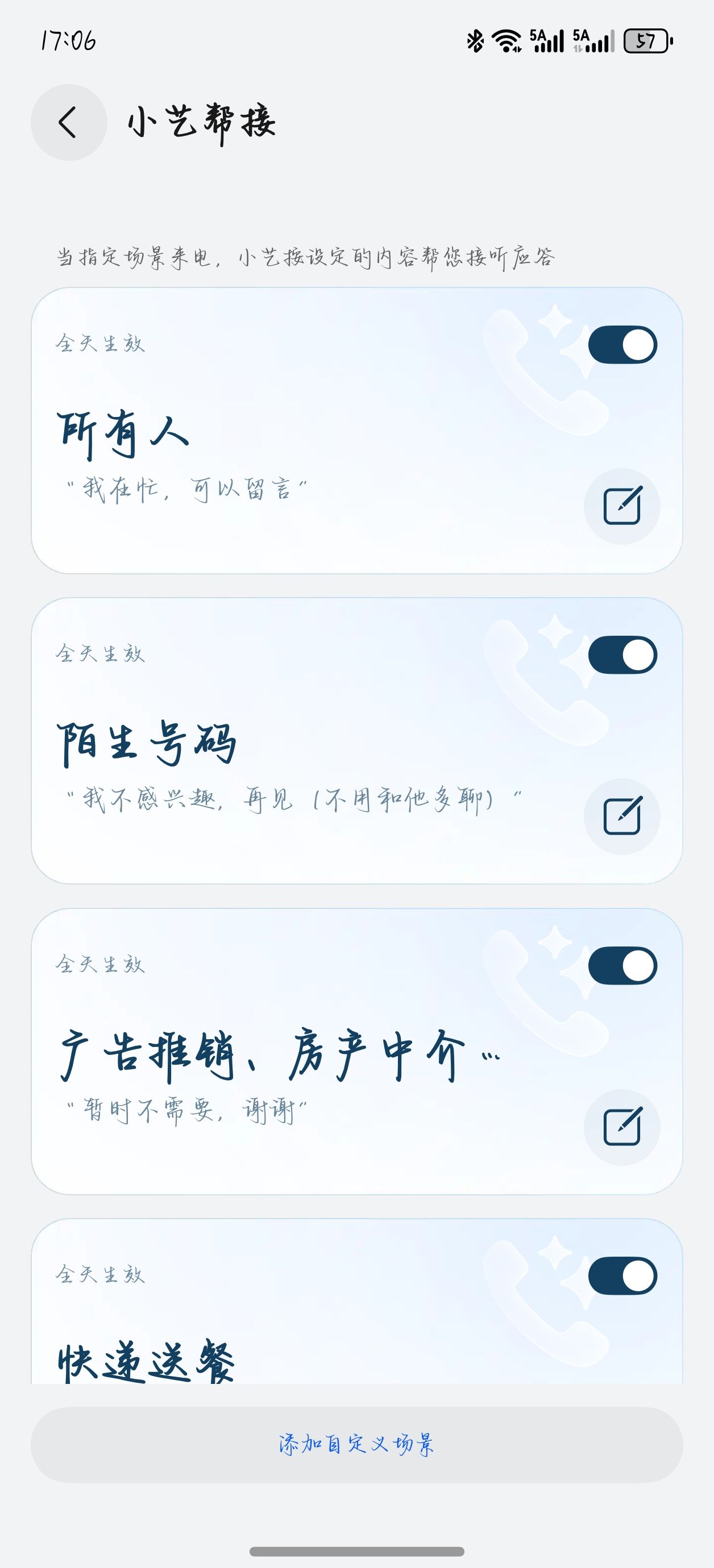Switch off the 快递送餐 scenario
Screen dimensions: 714x1568
coord(622,1276)
